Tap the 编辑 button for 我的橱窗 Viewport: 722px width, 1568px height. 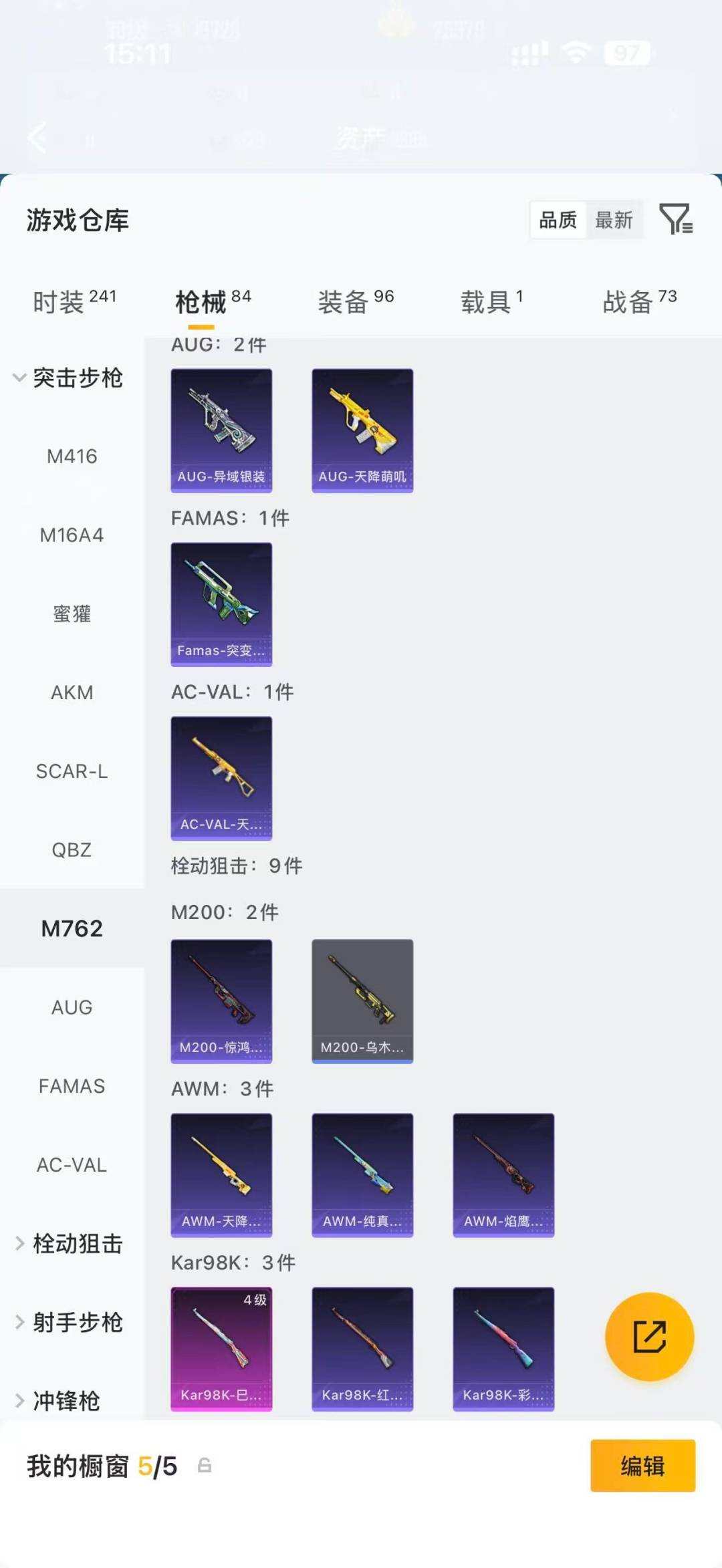[x=642, y=1466]
